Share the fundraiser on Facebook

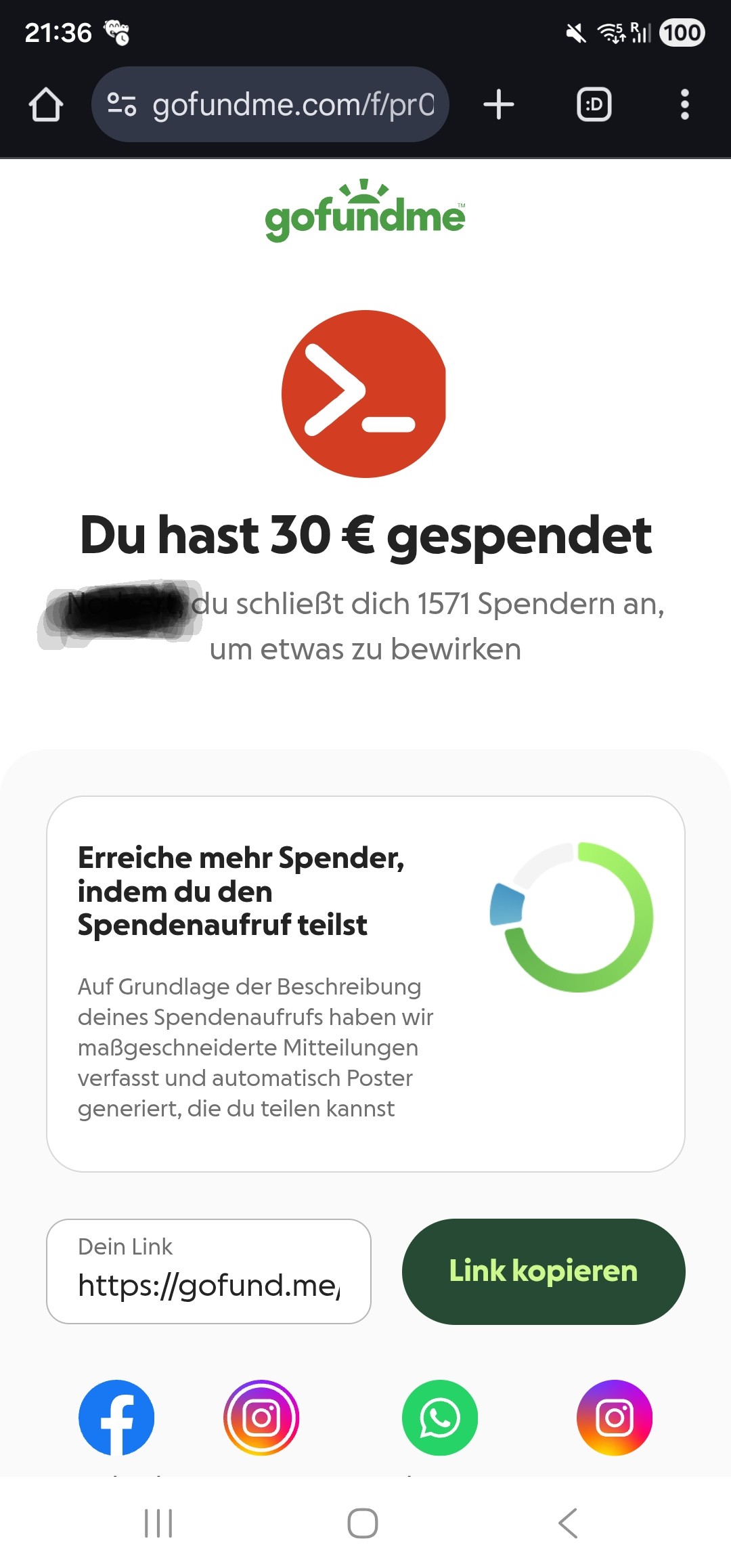(116, 1417)
